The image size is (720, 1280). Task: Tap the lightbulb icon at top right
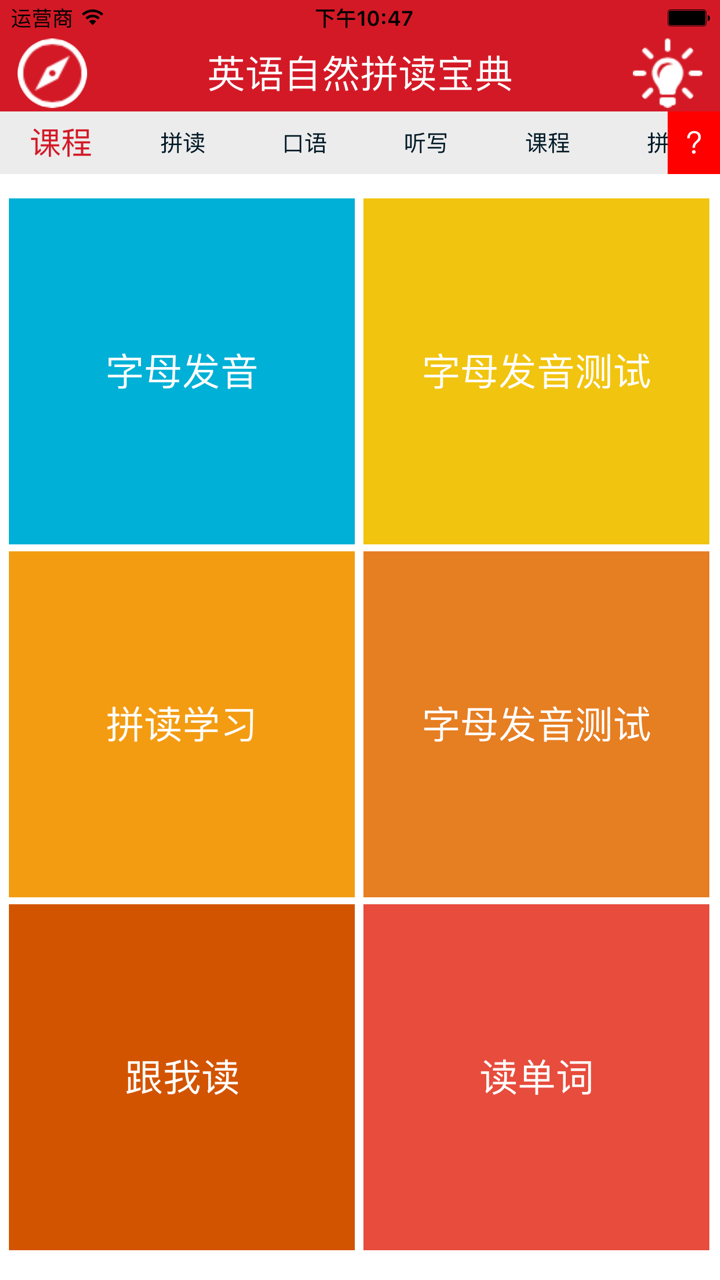(x=666, y=73)
